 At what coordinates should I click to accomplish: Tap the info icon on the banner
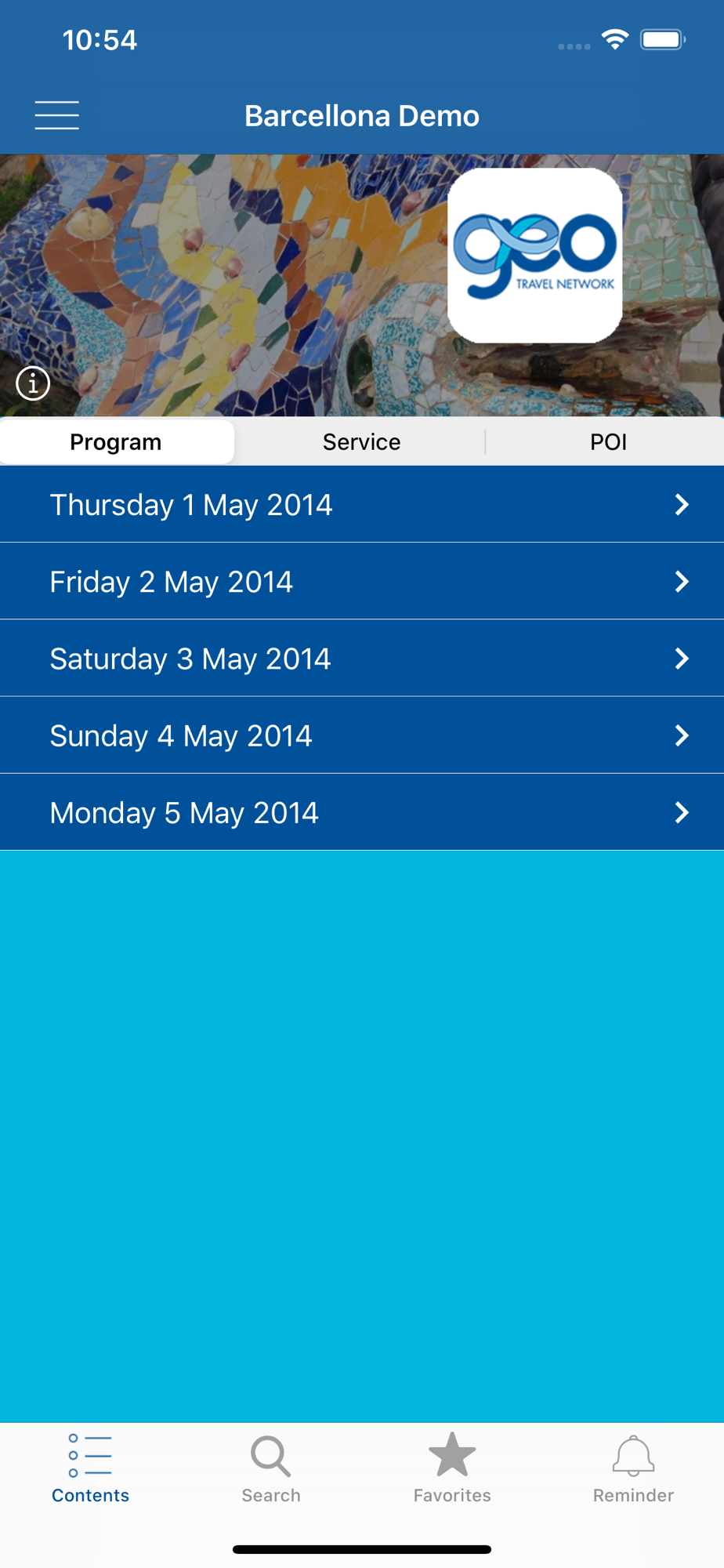(x=33, y=383)
